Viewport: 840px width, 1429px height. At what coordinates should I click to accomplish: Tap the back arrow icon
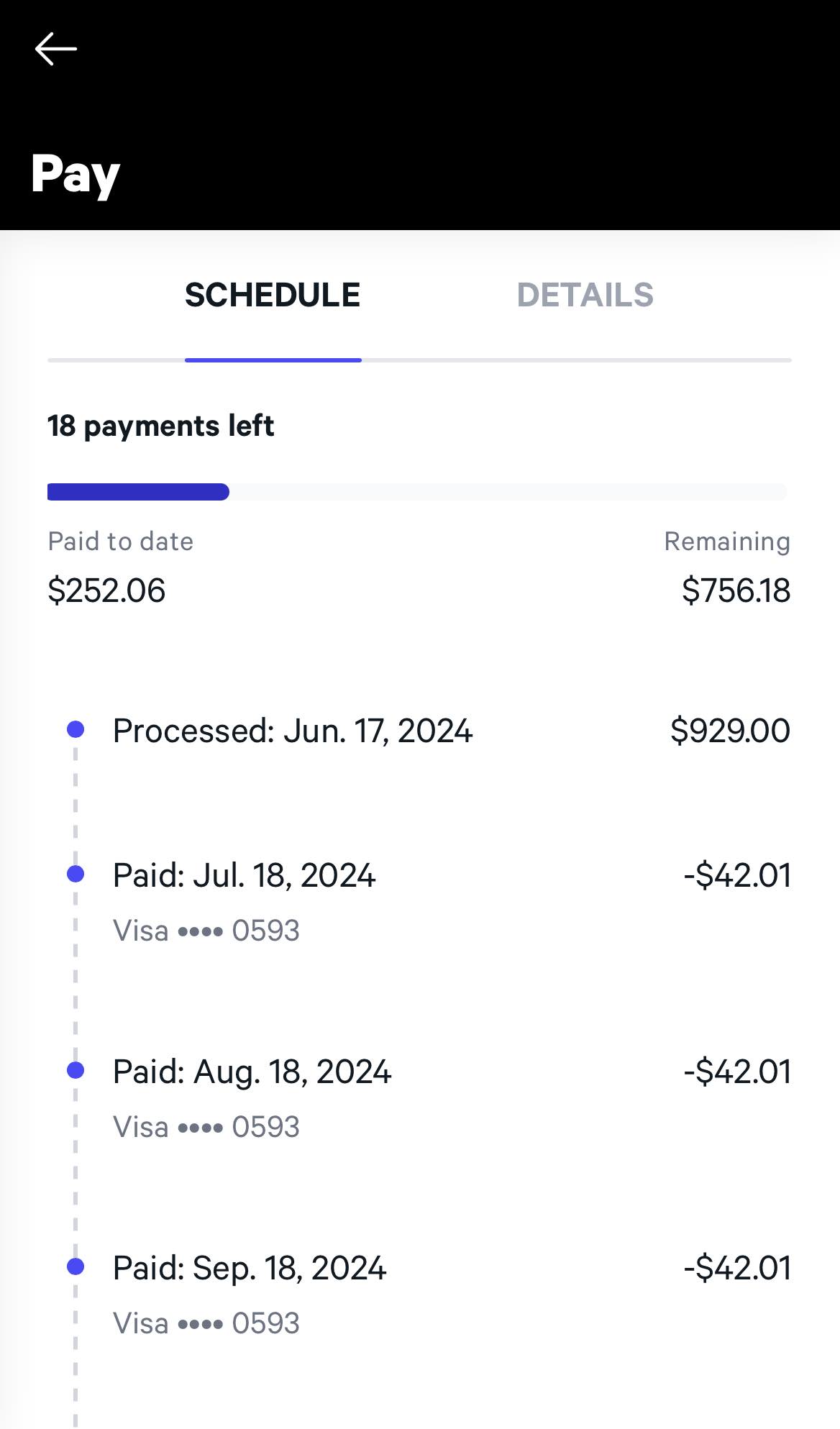55,47
